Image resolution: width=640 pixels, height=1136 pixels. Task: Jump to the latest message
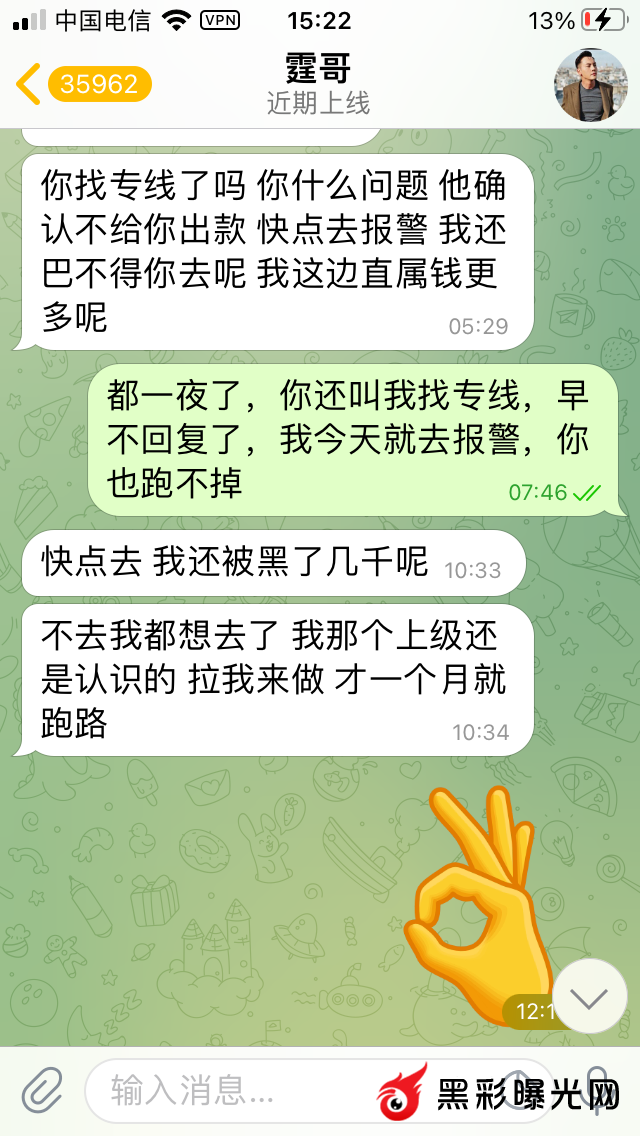point(590,996)
